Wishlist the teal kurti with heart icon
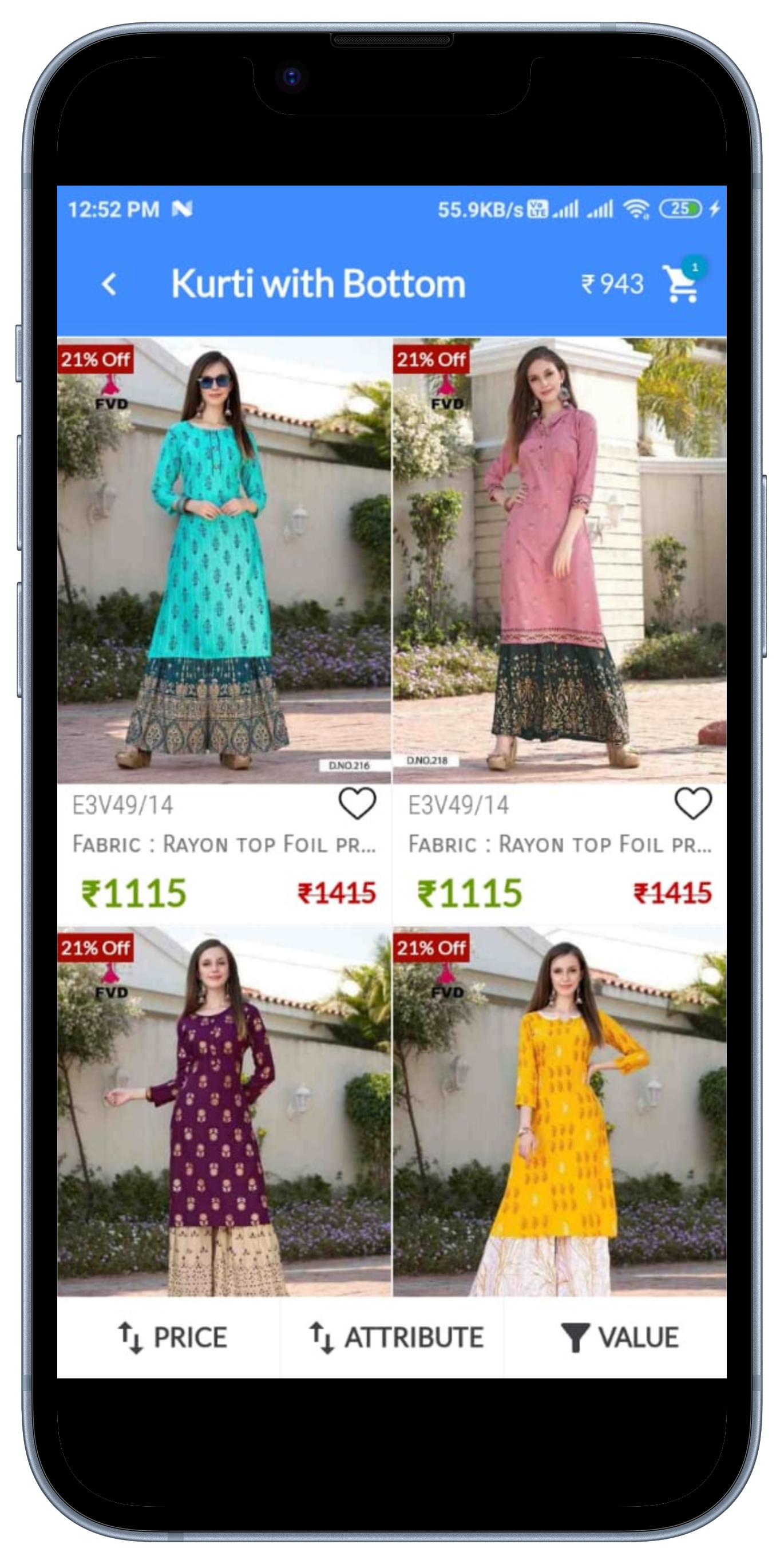 click(357, 803)
